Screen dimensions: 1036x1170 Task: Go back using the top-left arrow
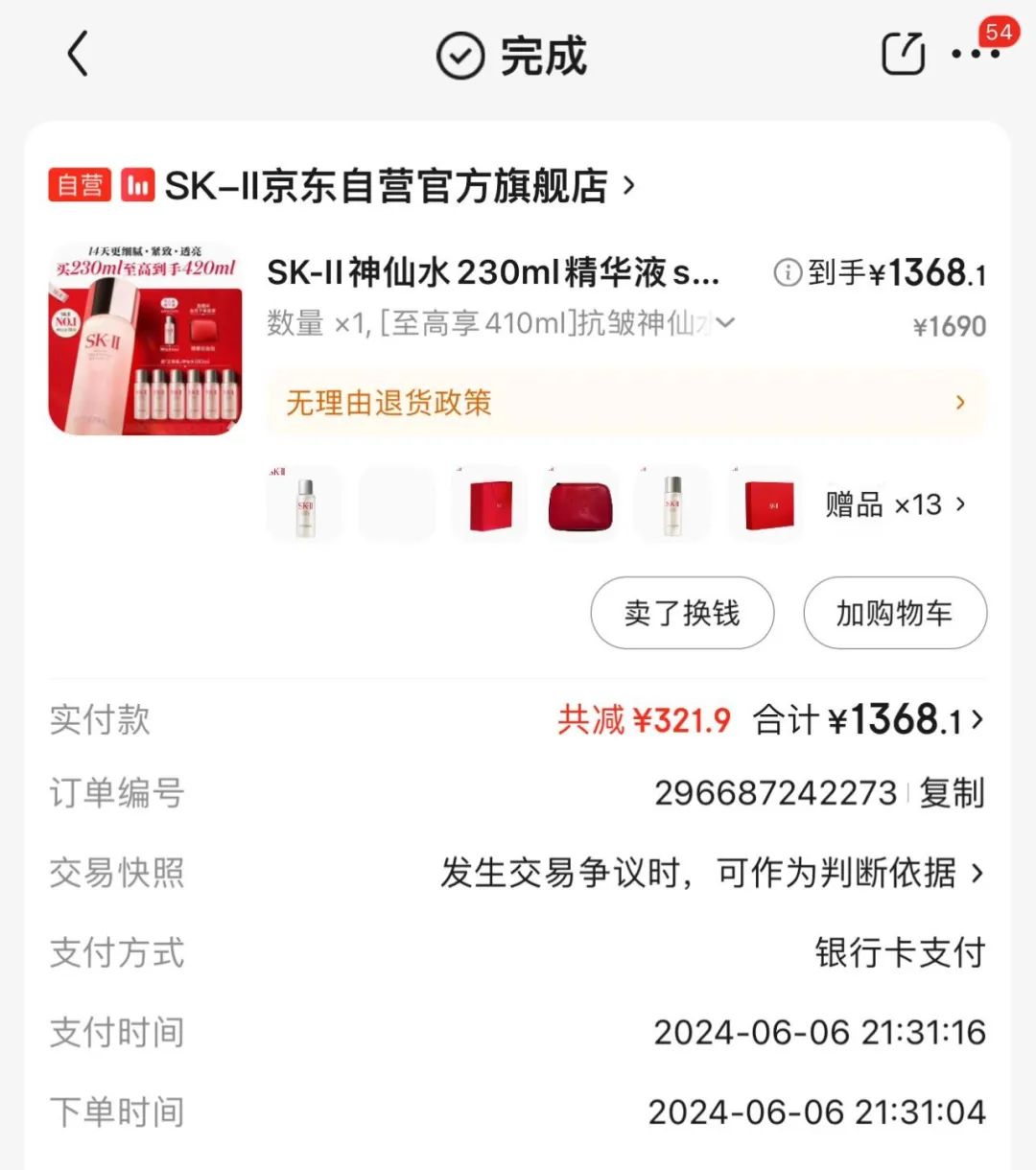[78, 54]
